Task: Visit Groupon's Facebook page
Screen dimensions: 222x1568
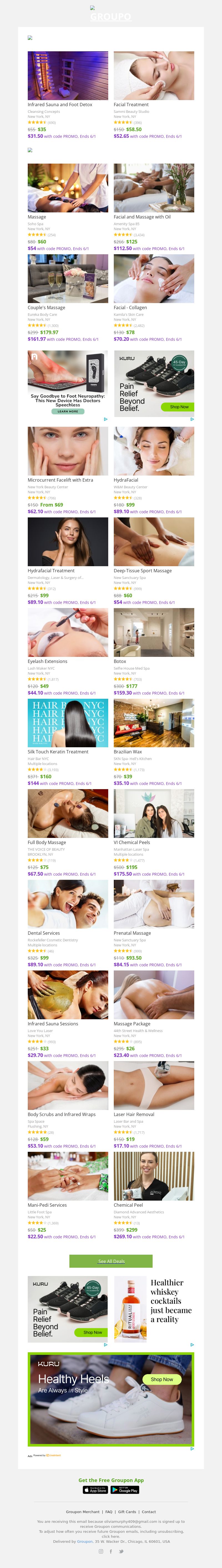Action: (111, 1551)
